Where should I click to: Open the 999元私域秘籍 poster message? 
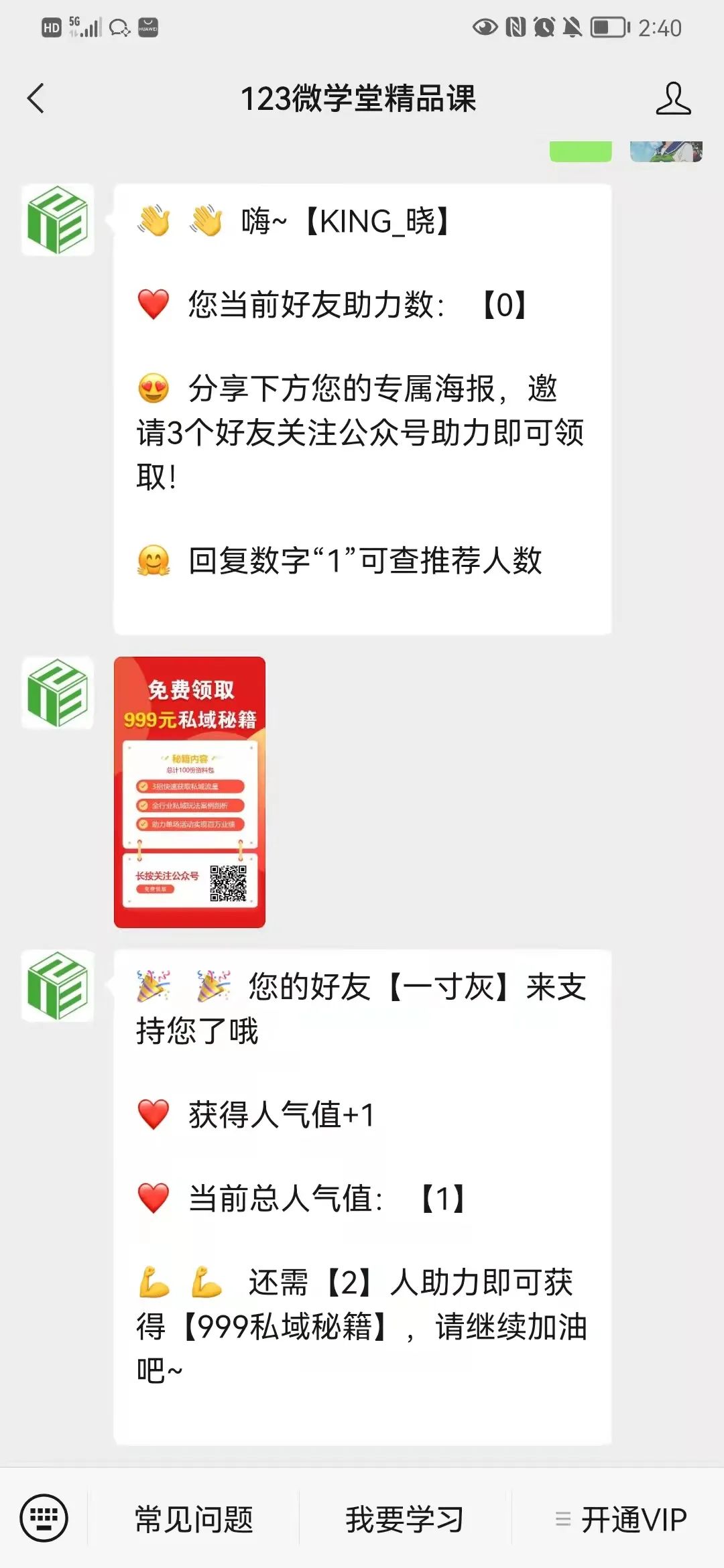tap(190, 791)
